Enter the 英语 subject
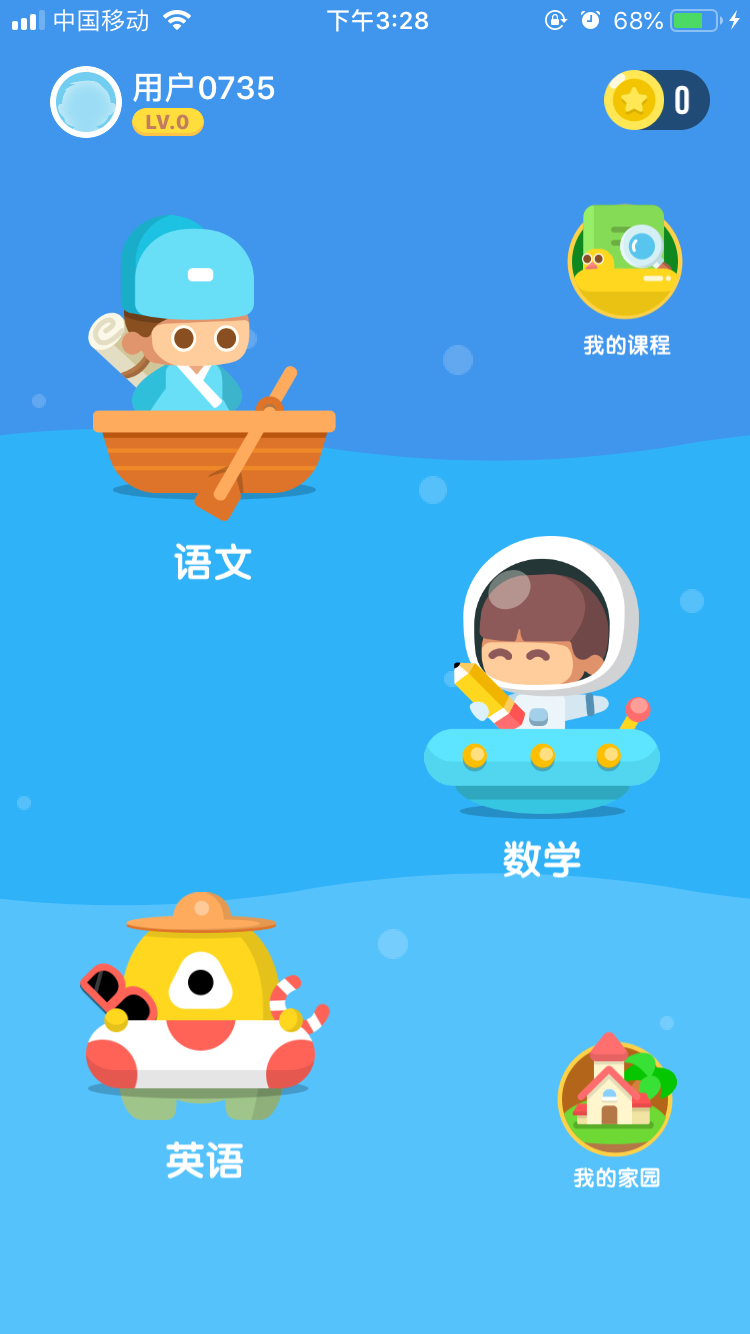The width and height of the screenshot is (750, 1334). pyautogui.click(x=205, y=1036)
